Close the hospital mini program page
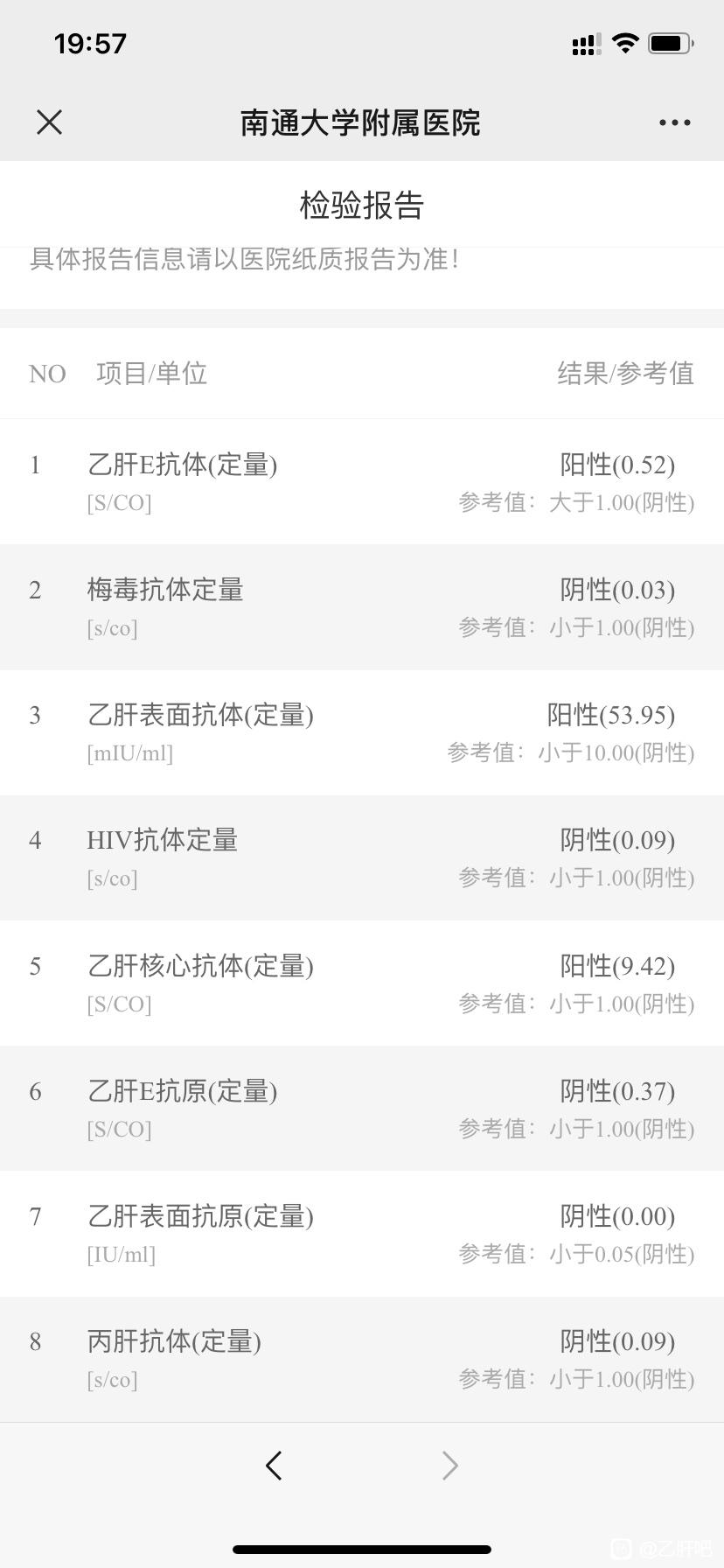The height and width of the screenshot is (1568, 724). pos(50,122)
